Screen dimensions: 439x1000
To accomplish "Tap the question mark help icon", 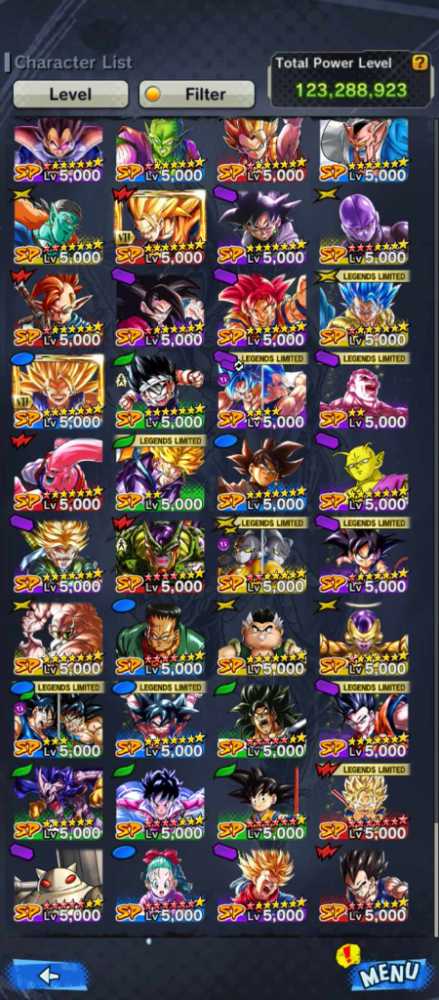I will pos(419,62).
